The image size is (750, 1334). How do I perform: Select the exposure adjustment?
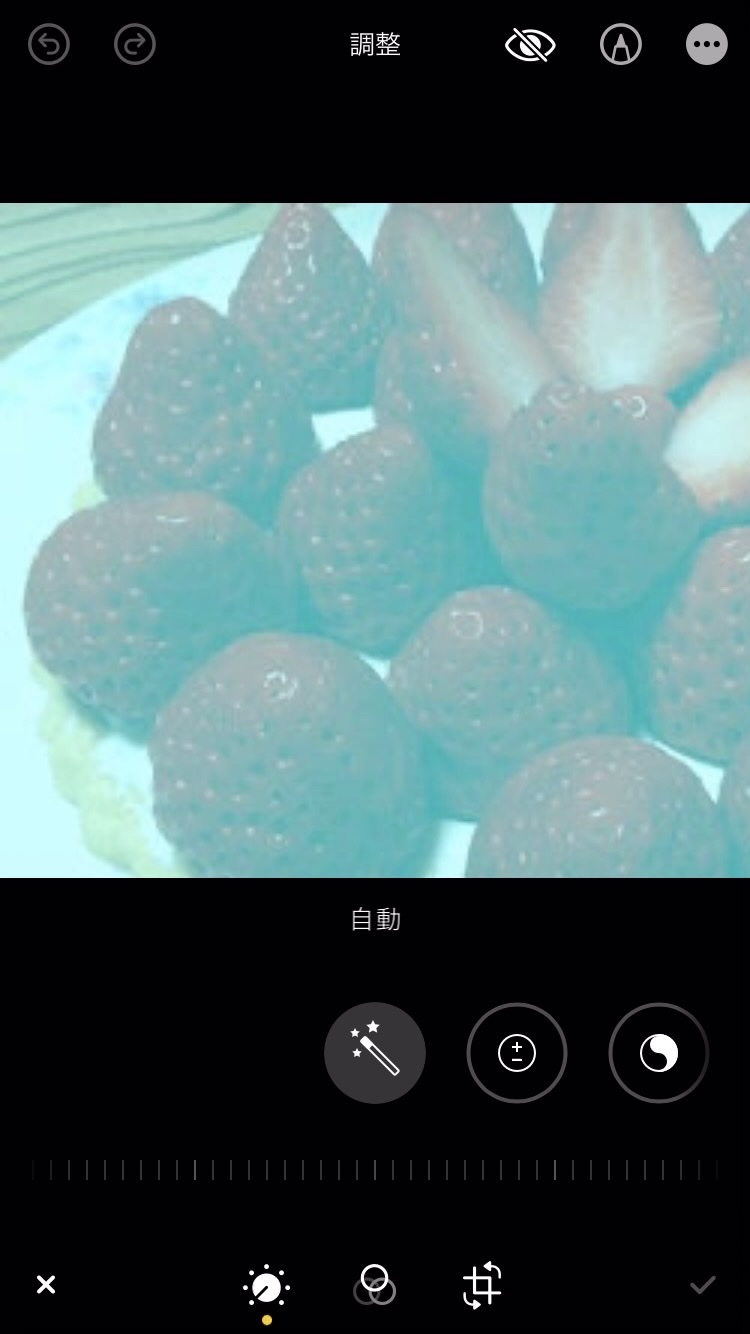[517, 1053]
